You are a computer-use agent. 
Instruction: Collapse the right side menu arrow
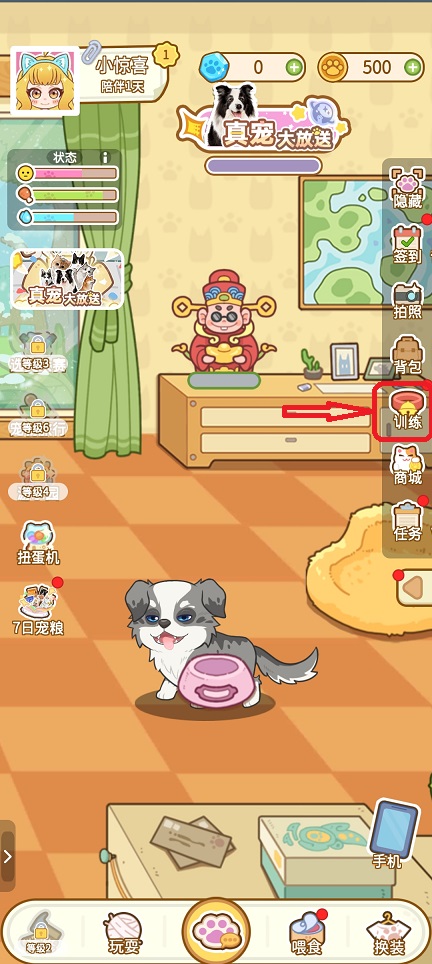click(x=414, y=588)
